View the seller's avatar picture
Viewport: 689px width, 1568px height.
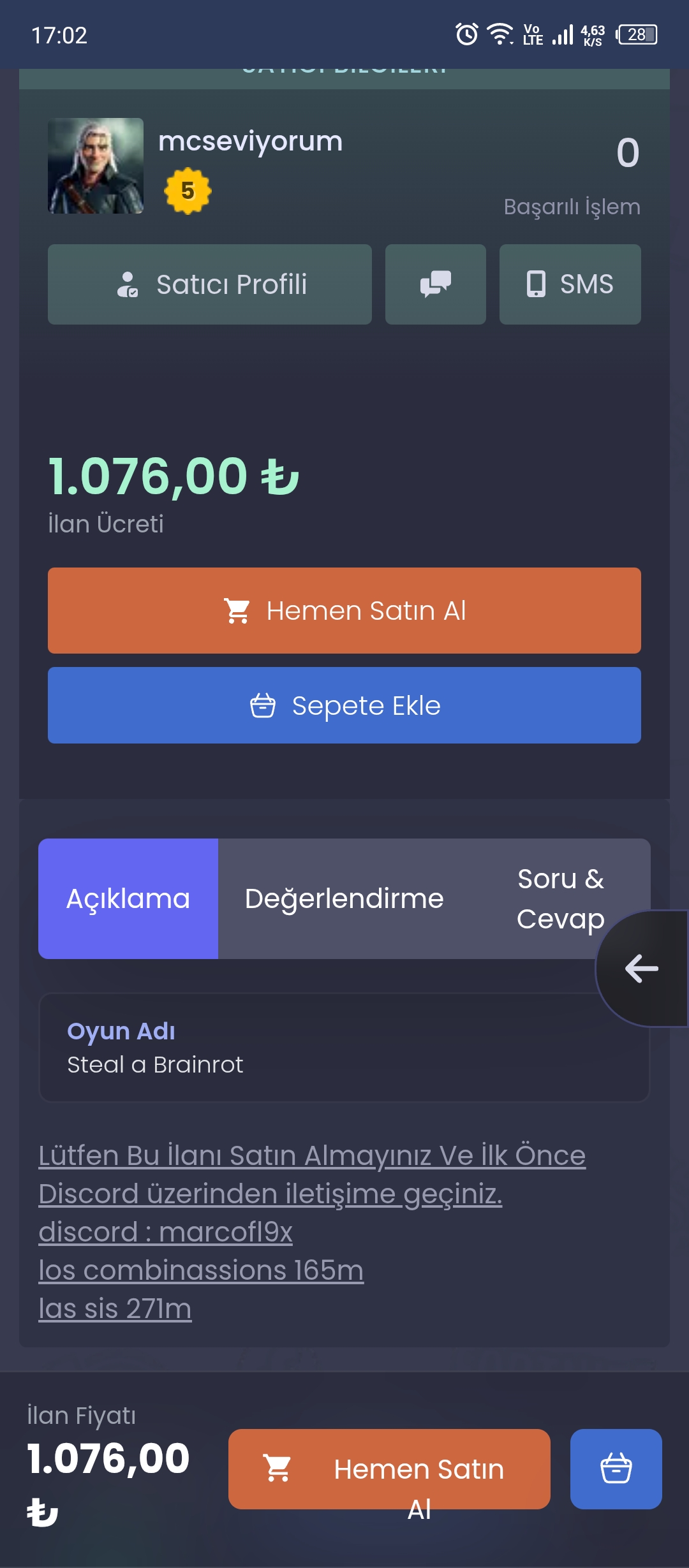96,166
